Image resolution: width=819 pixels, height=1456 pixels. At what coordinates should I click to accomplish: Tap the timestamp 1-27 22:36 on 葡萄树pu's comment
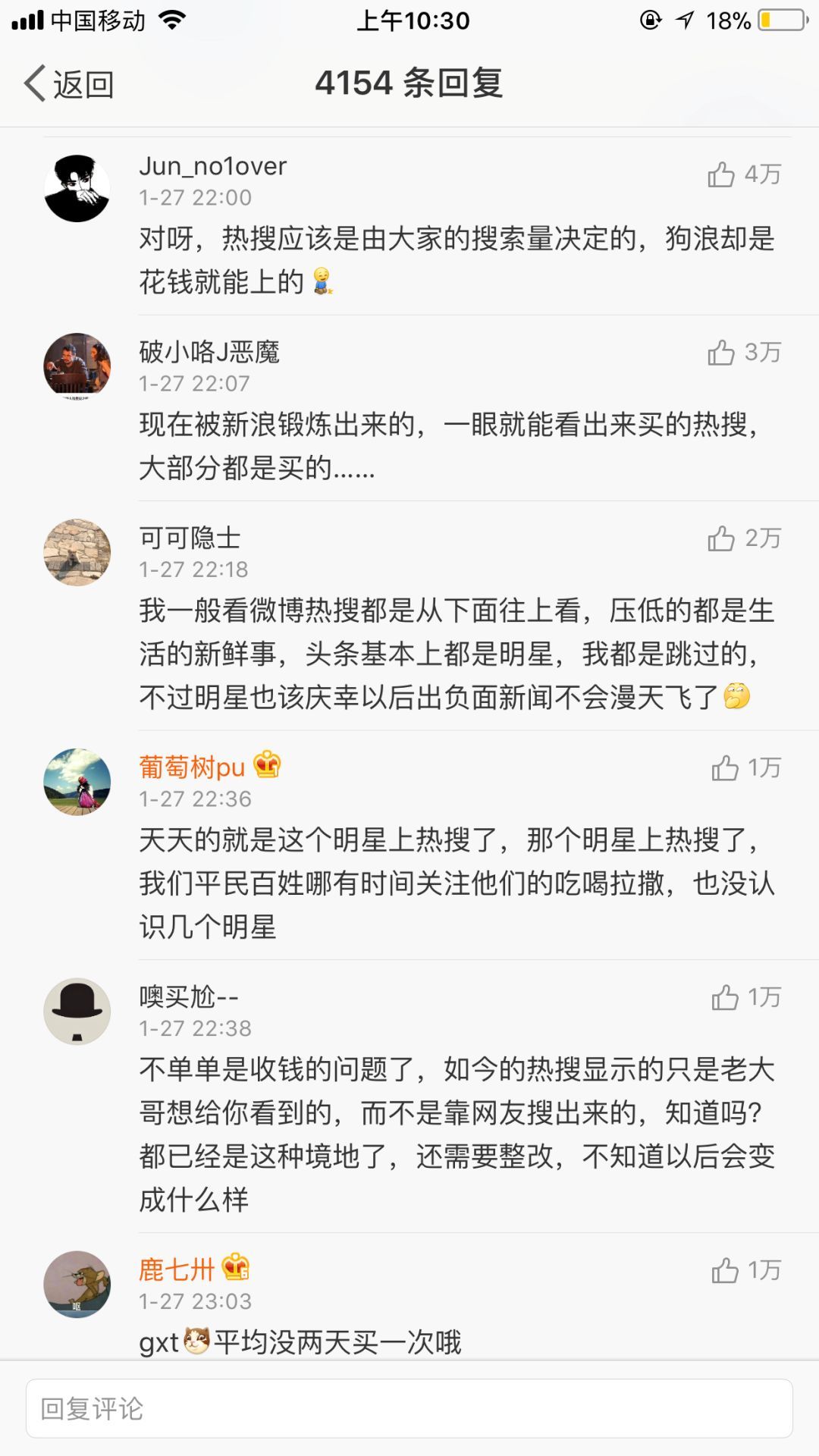pyautogui.click(x=192, y=799)
